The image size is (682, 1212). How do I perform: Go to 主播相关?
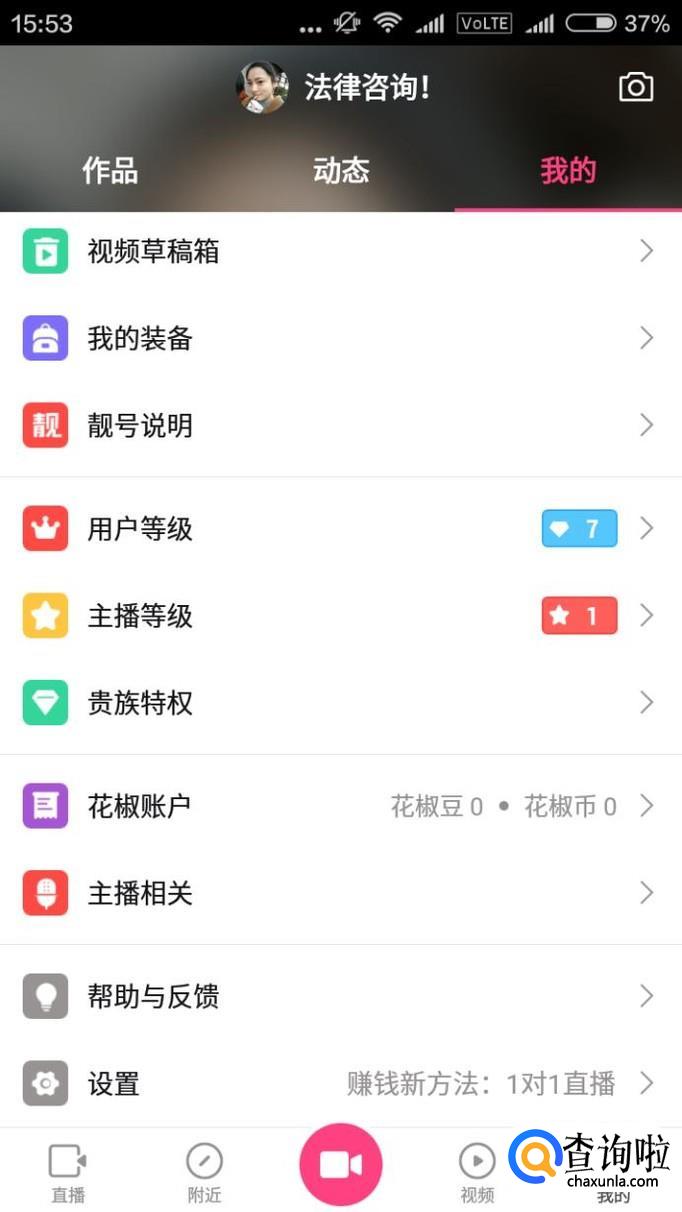340,893
